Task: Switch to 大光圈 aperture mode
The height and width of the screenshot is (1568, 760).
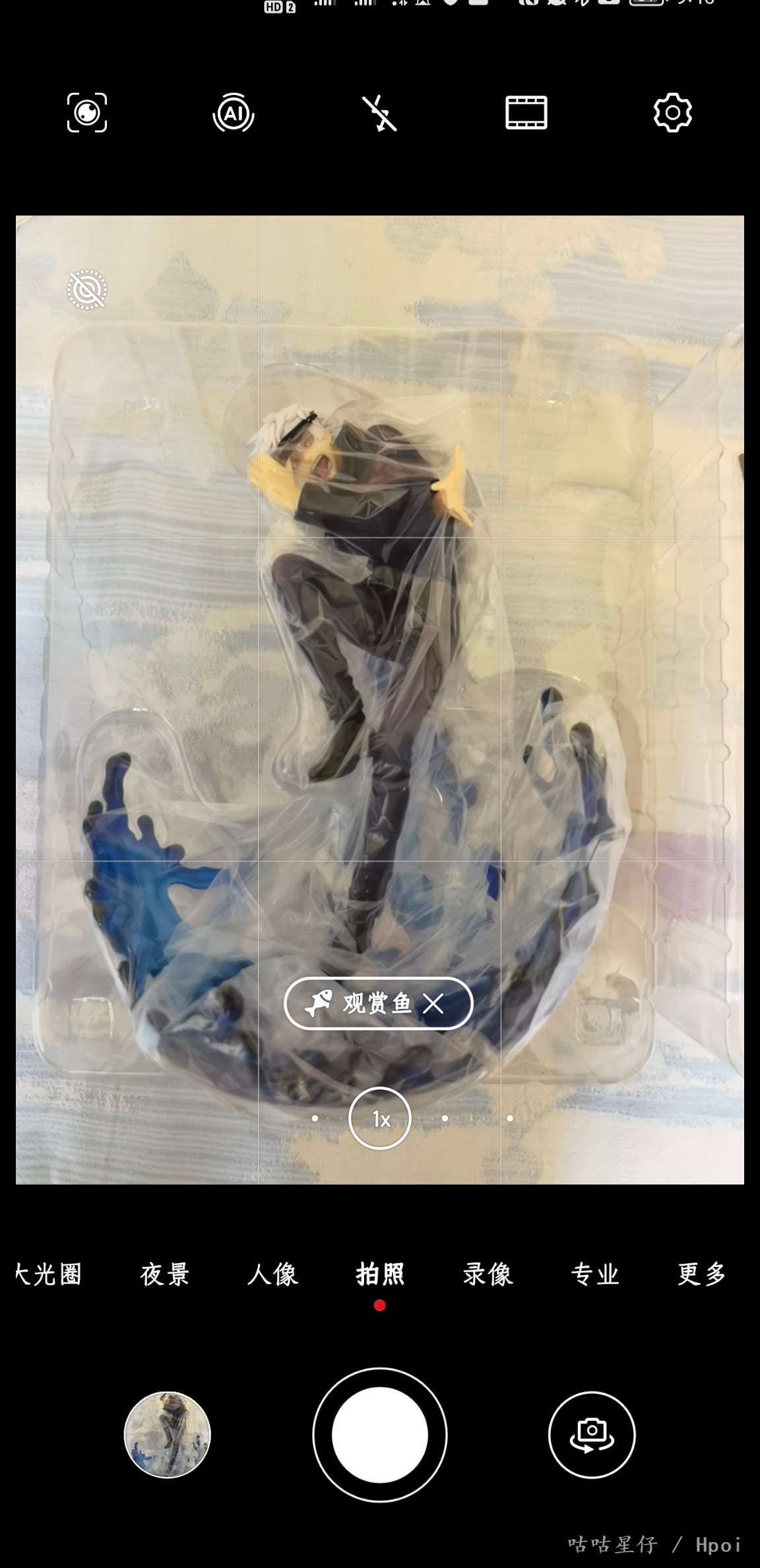Action: pos(49,1274)
